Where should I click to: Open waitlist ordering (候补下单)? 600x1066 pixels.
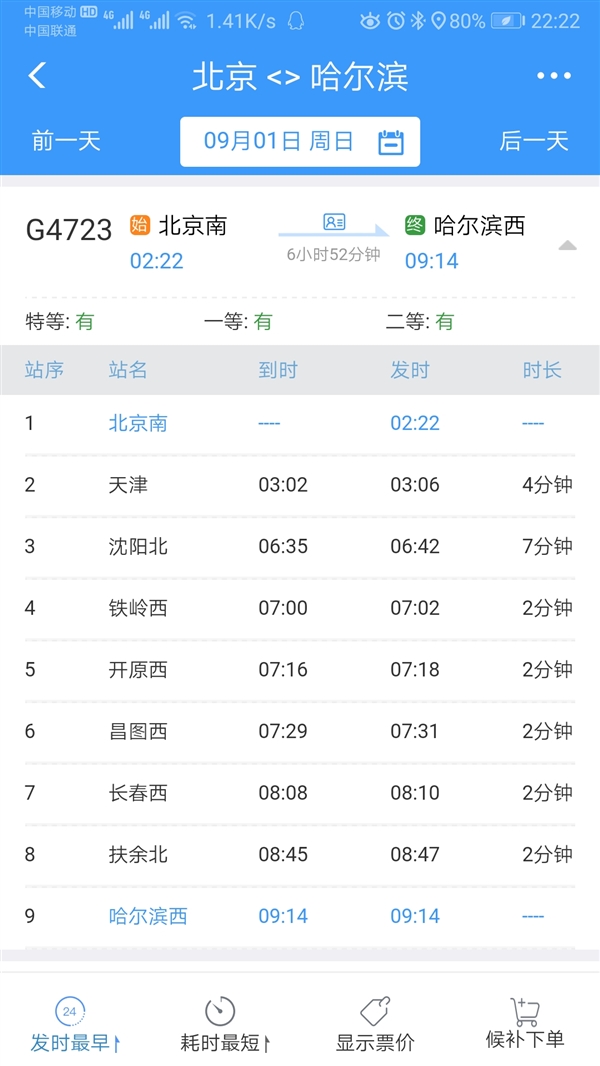(x=525, y=1025)
